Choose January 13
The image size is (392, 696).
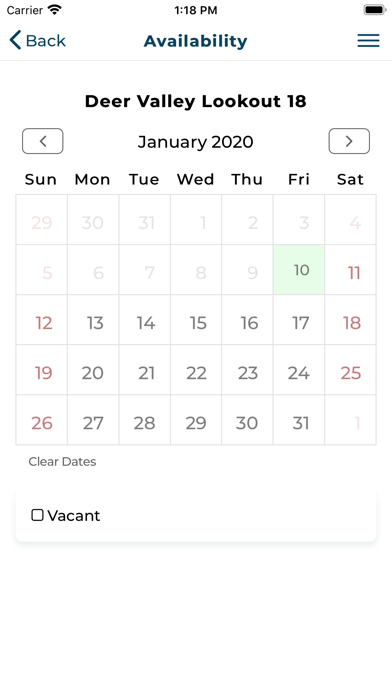pos(93,320)
